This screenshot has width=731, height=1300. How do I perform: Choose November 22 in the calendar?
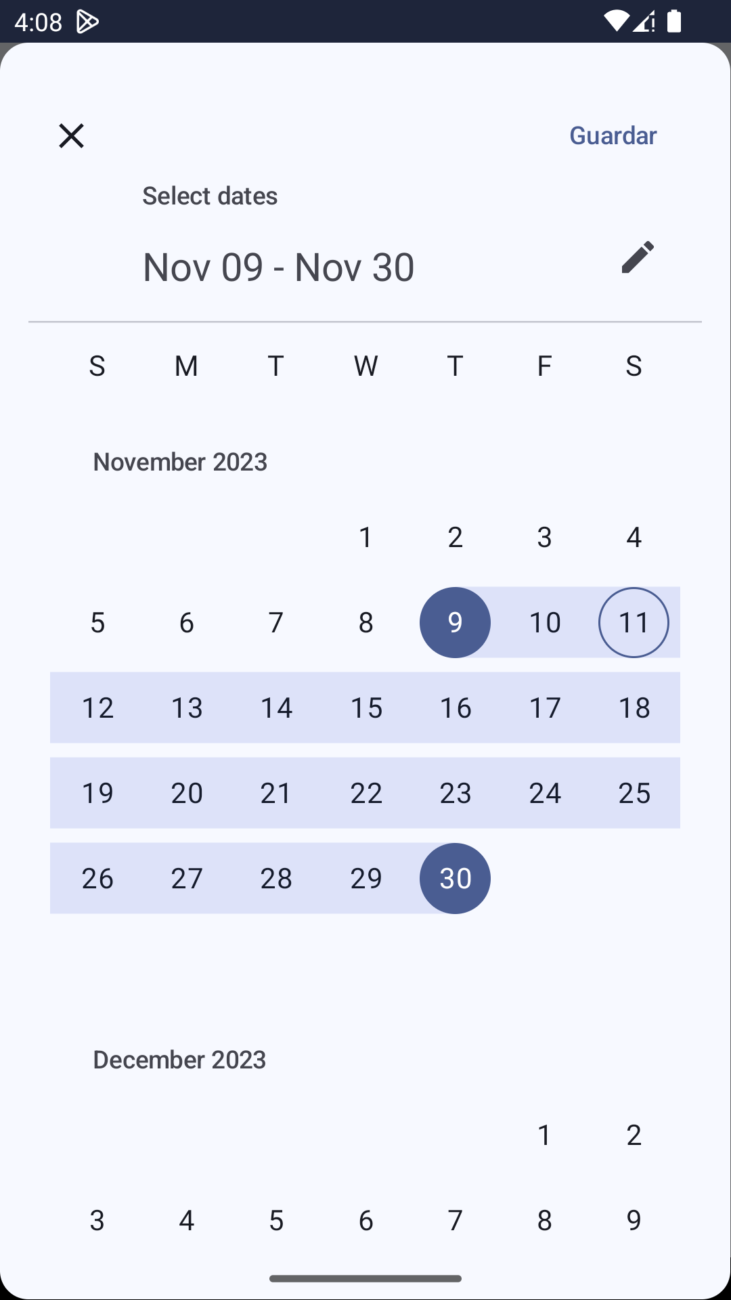click(x=366, y=793)
